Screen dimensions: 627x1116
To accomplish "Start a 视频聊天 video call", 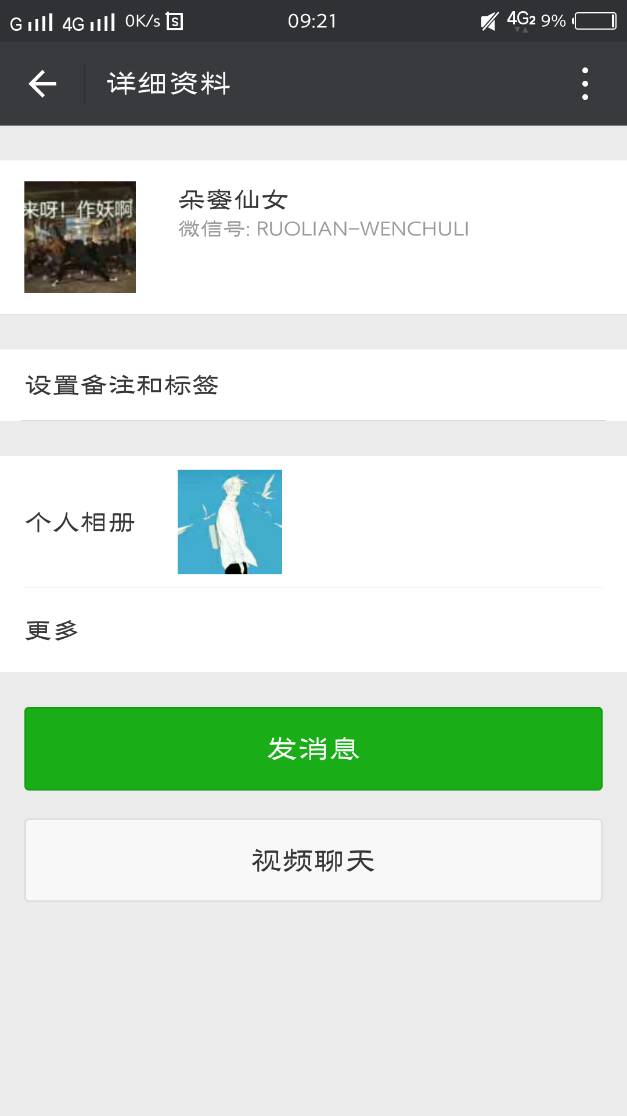I will pyautogui.click(x=313, y=861).
